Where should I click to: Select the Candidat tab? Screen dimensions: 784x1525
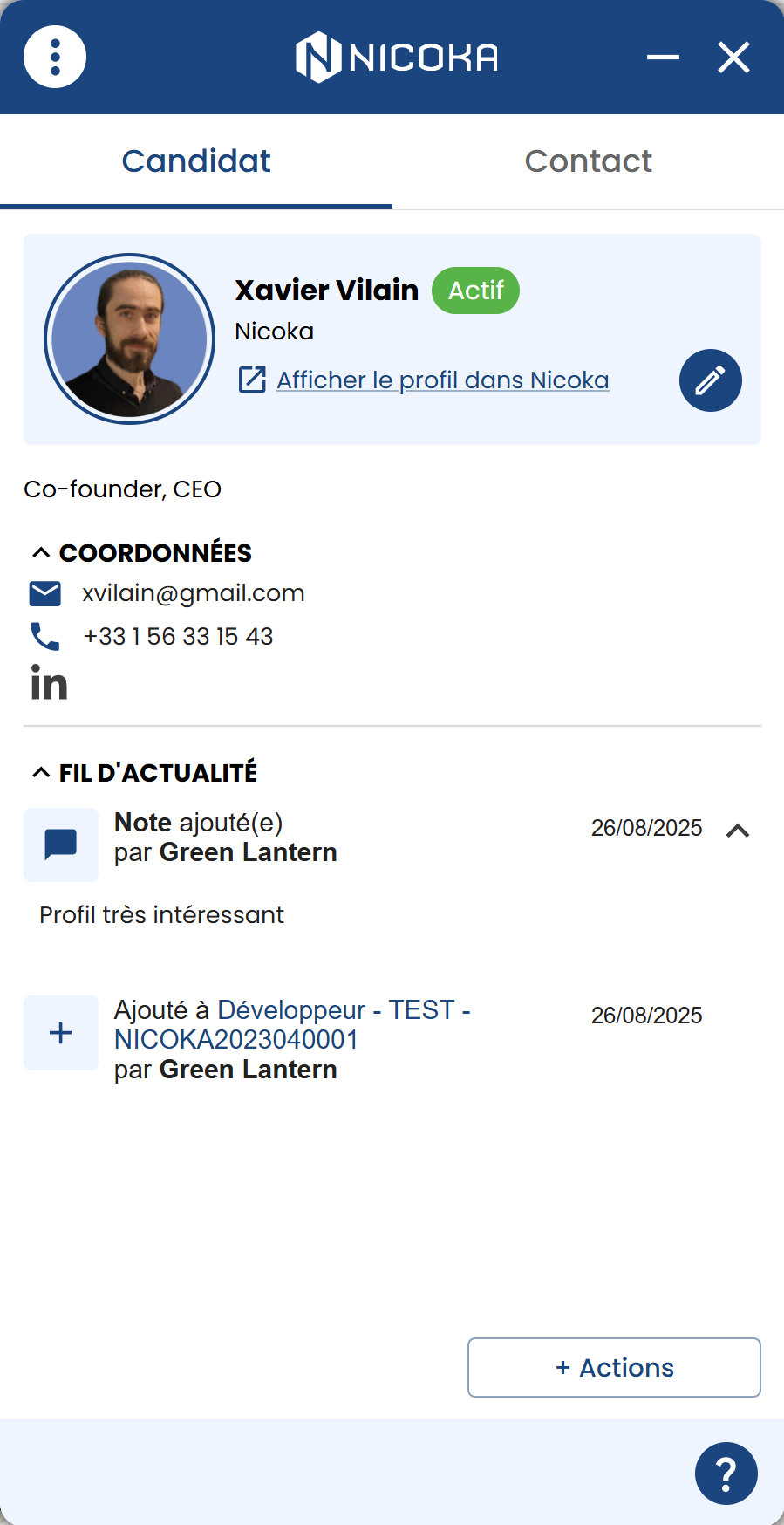click(x=196, y=161)
